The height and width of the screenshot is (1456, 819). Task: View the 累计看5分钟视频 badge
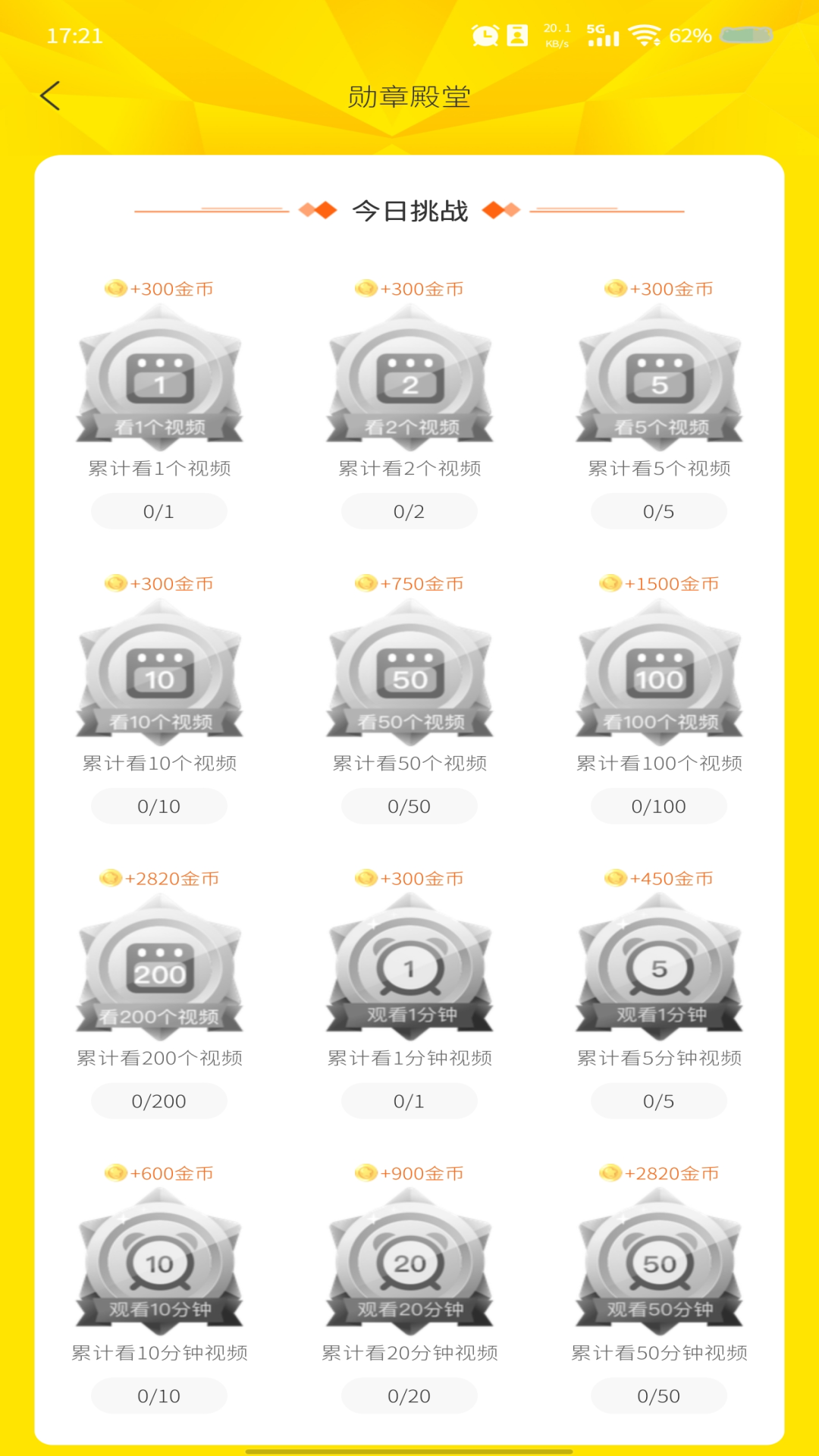(x=659, y=967)
